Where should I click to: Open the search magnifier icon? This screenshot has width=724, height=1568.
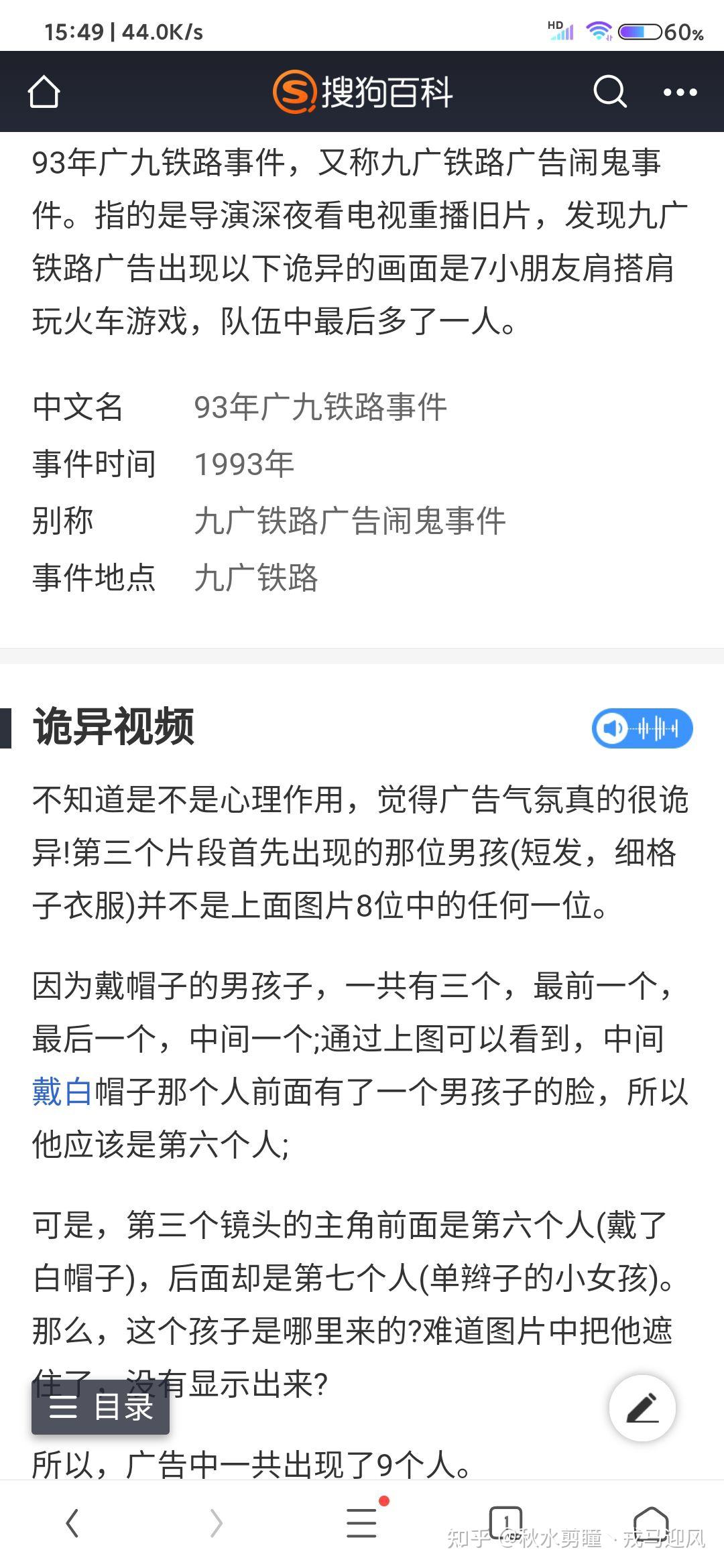pos(610,91)
